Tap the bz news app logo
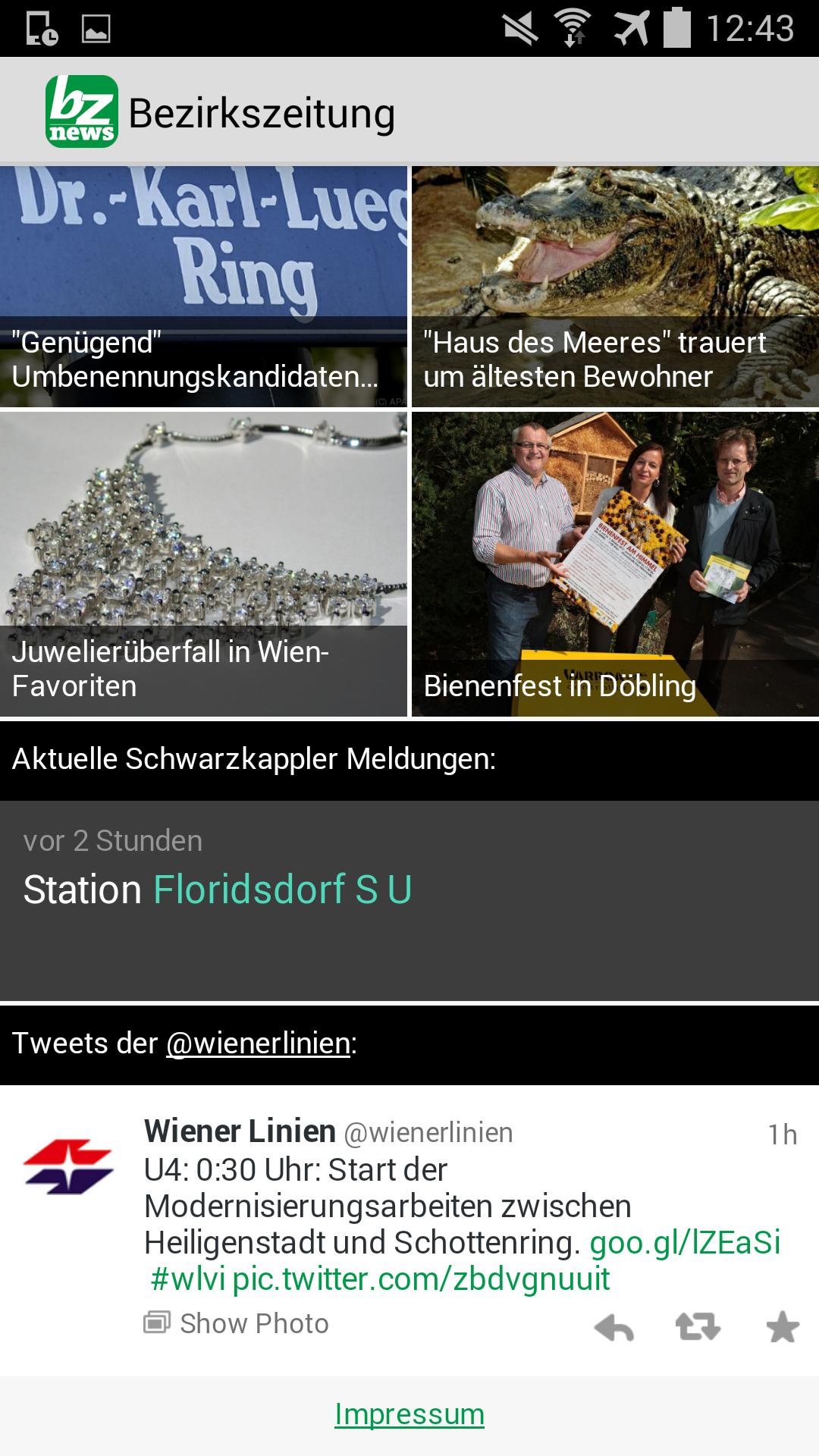 click(x=83, y=110)
